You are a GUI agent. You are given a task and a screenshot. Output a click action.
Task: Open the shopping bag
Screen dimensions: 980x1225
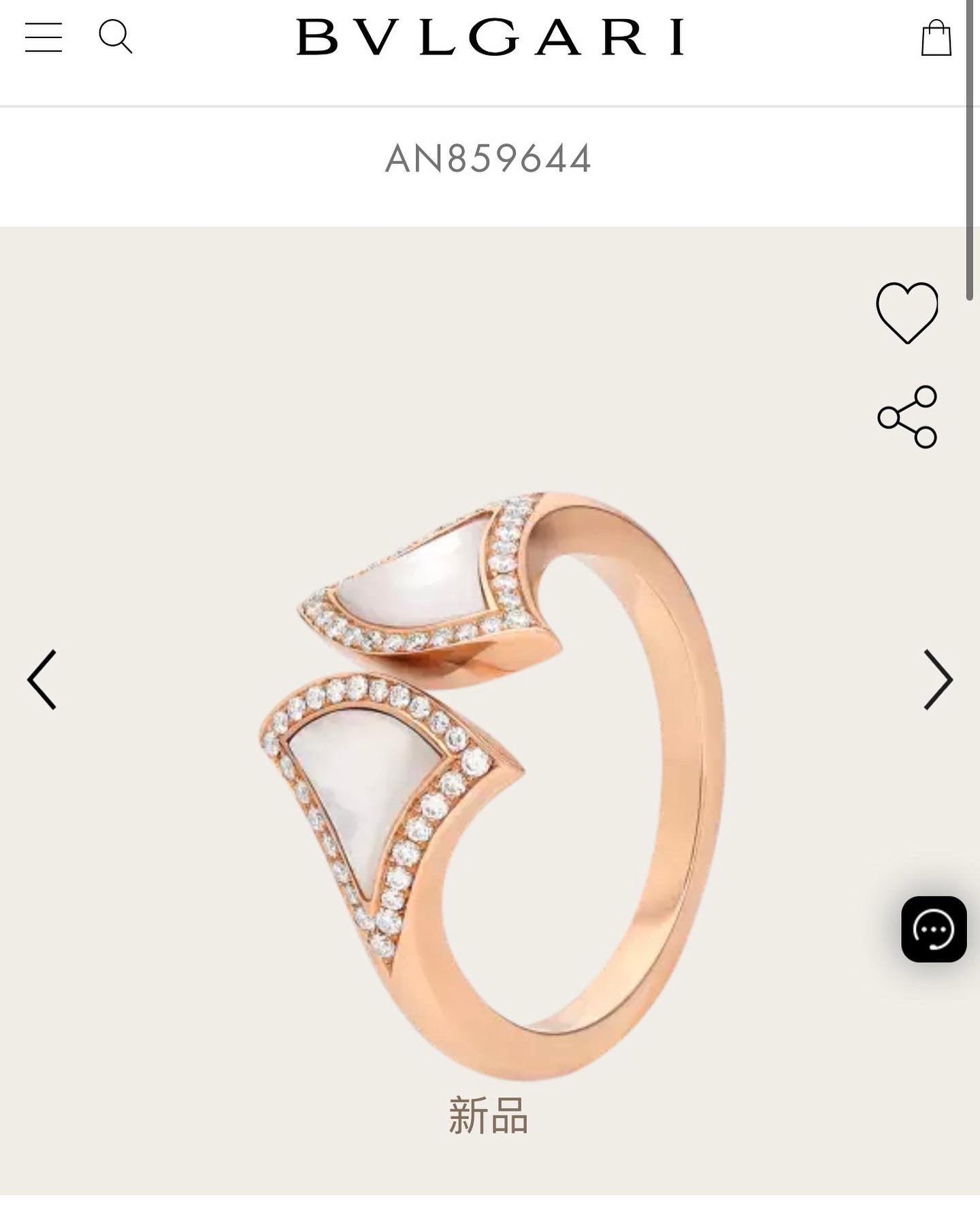tap(936, 37)
